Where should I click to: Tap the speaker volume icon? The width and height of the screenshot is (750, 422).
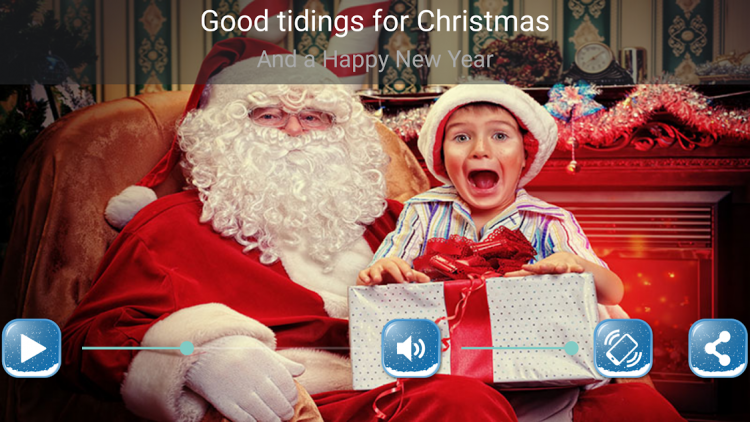tap(411, 348)
